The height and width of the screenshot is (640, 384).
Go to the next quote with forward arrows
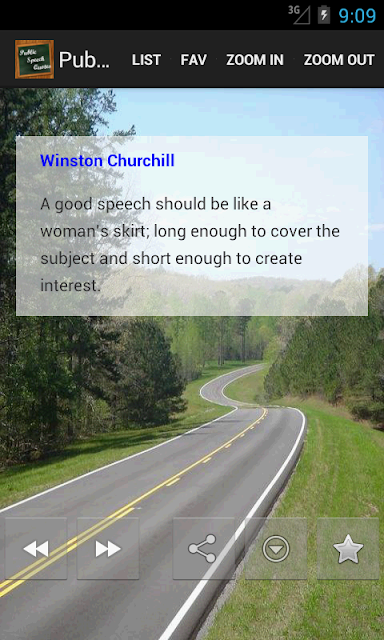(108, 549)
